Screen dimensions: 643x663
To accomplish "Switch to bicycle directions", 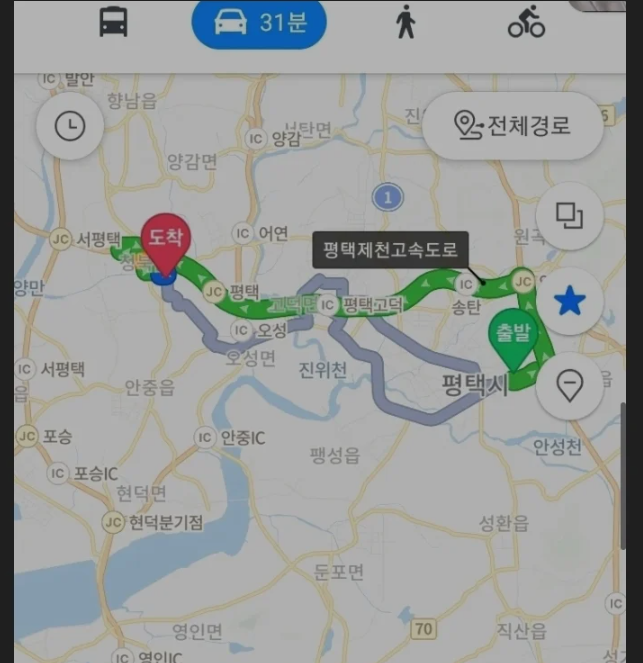I will point(526,23).
